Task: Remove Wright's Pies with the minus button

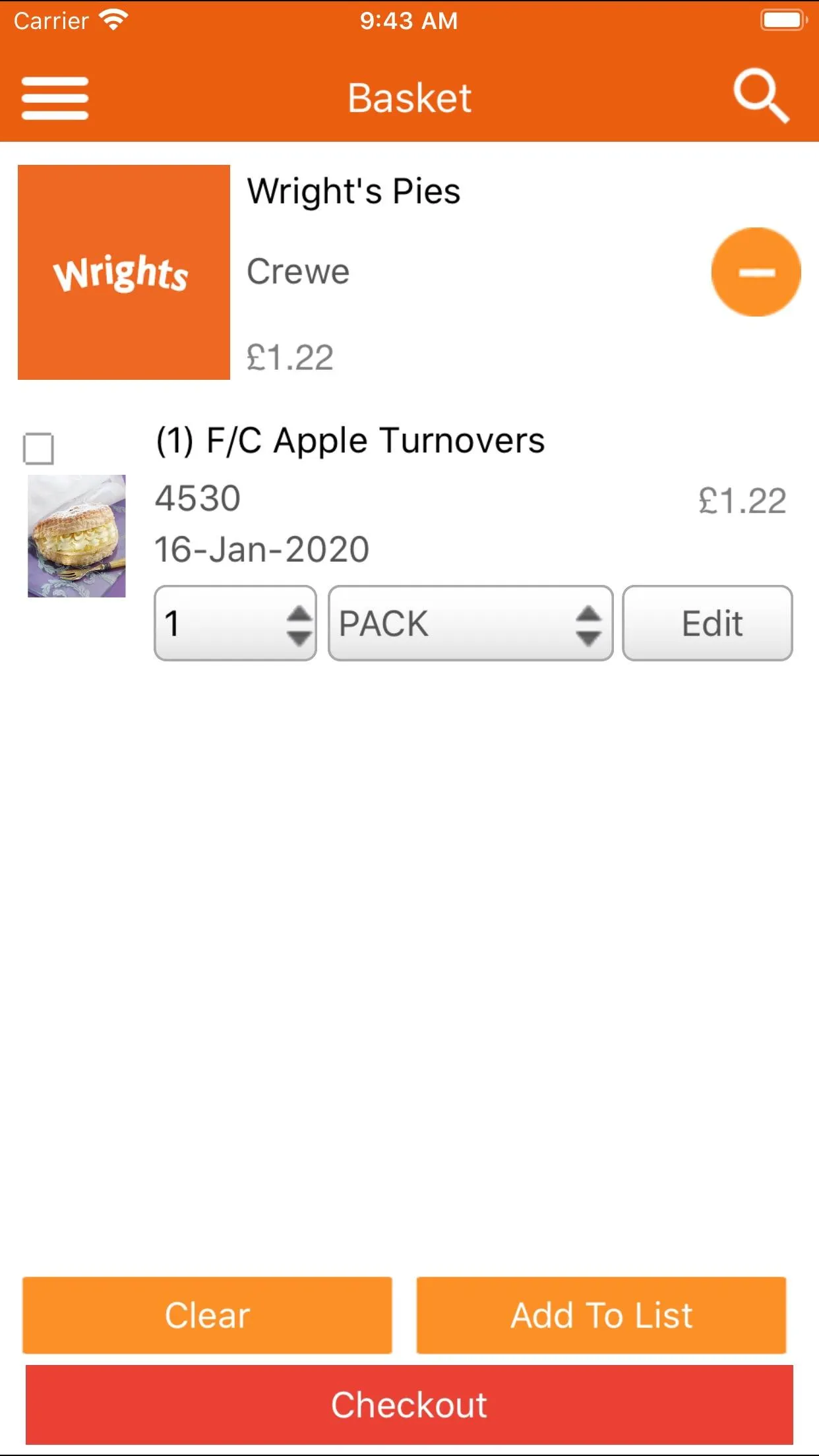Action: pos(756,272)
